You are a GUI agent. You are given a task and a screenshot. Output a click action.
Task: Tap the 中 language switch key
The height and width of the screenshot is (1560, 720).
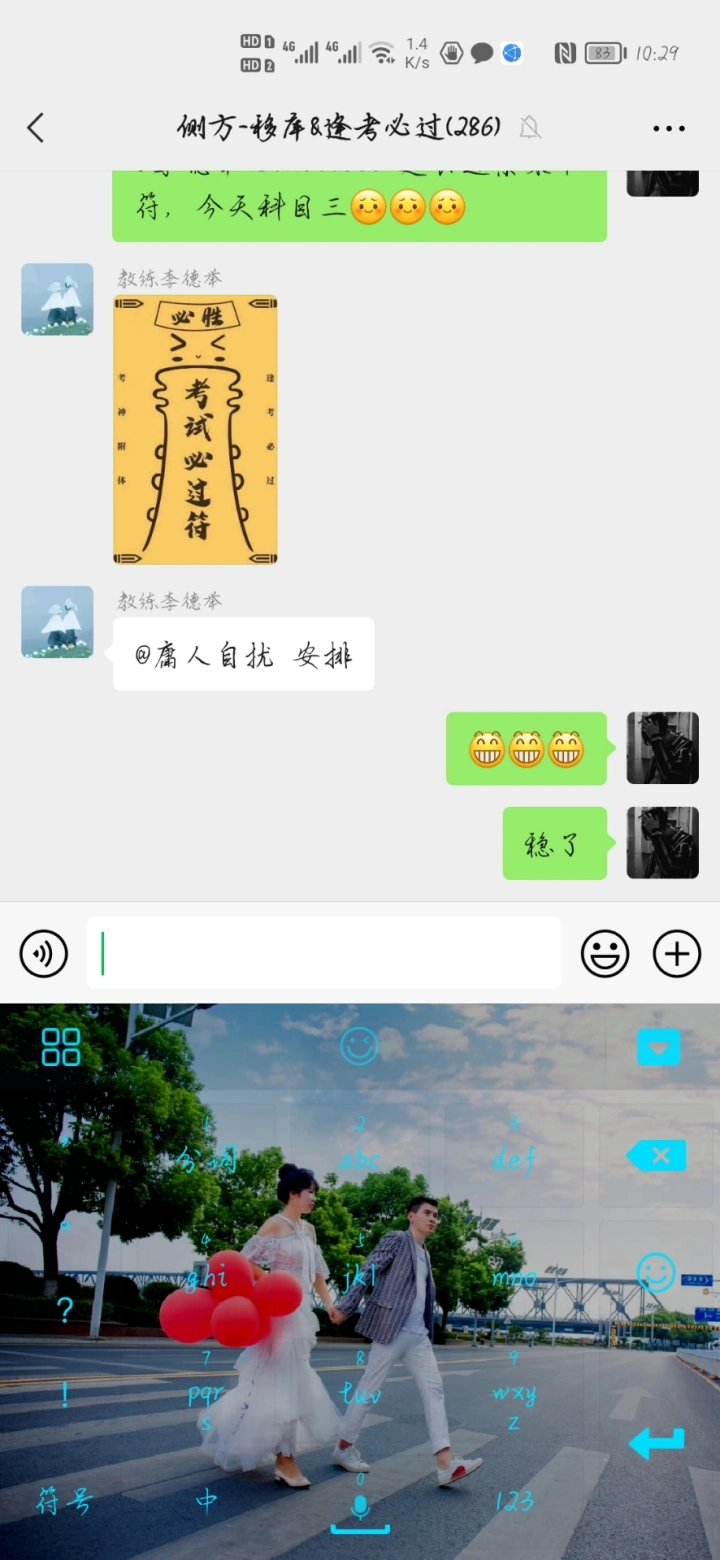pos(207,1502)
